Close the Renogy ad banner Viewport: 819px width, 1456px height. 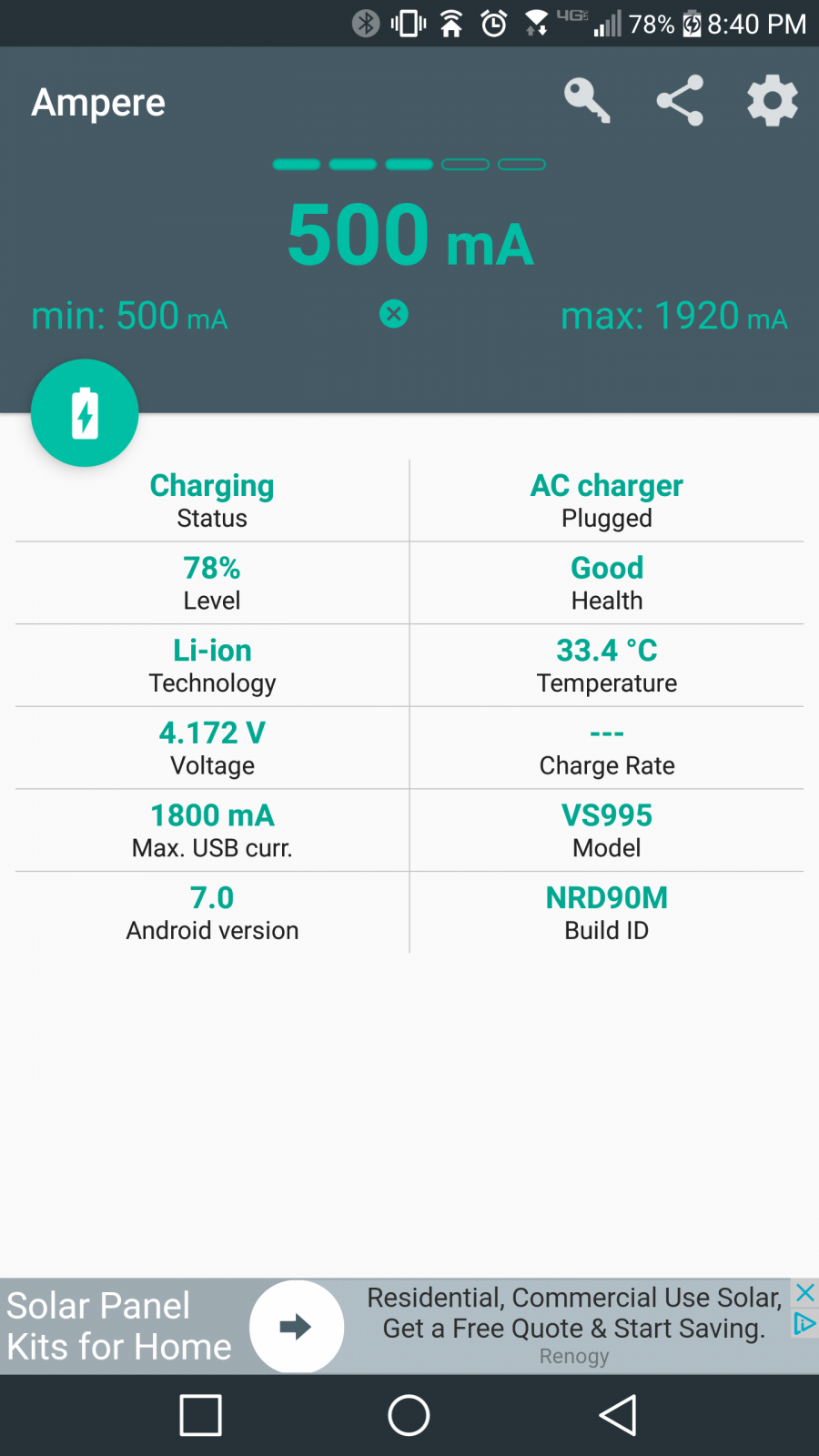pos(805,1293)
